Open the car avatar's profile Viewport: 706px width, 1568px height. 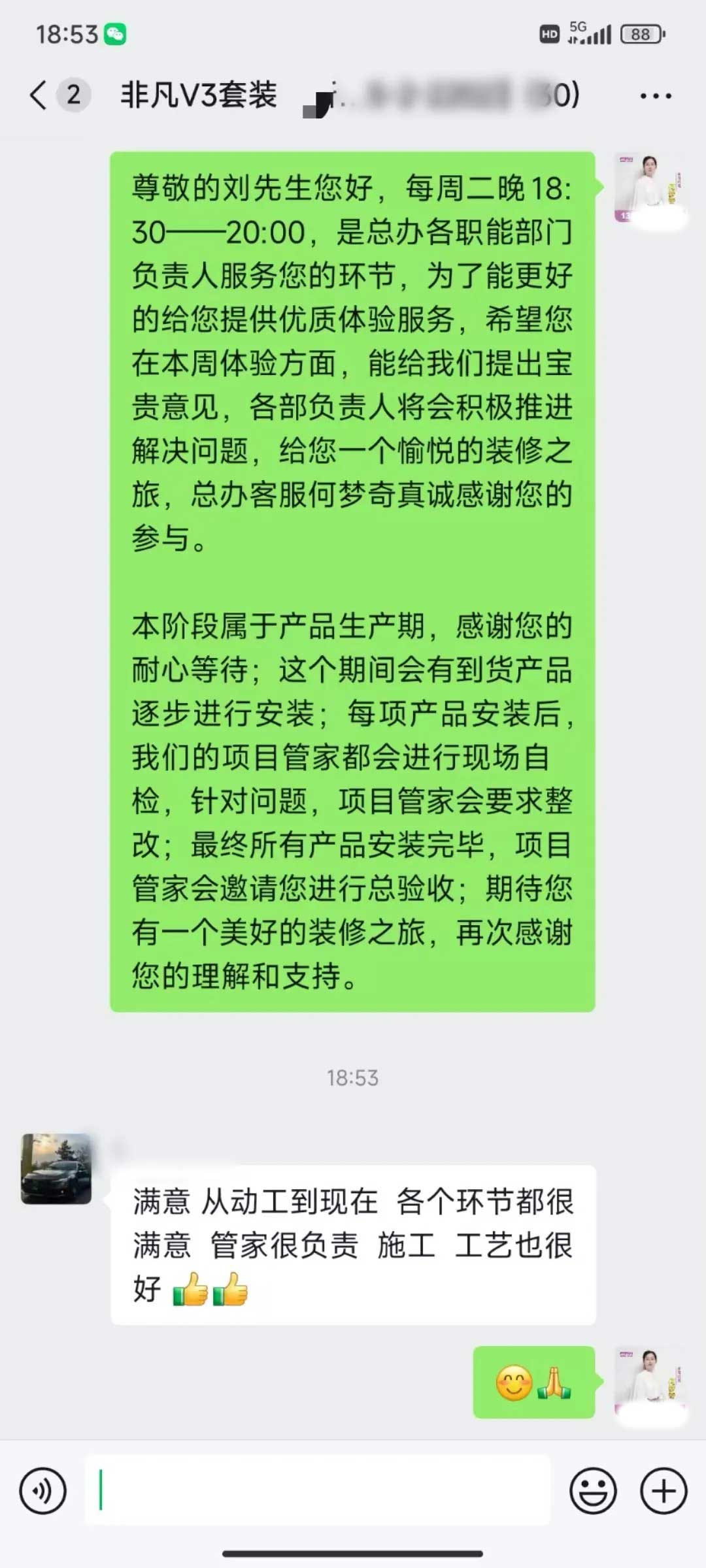(x=56, y=1169)
